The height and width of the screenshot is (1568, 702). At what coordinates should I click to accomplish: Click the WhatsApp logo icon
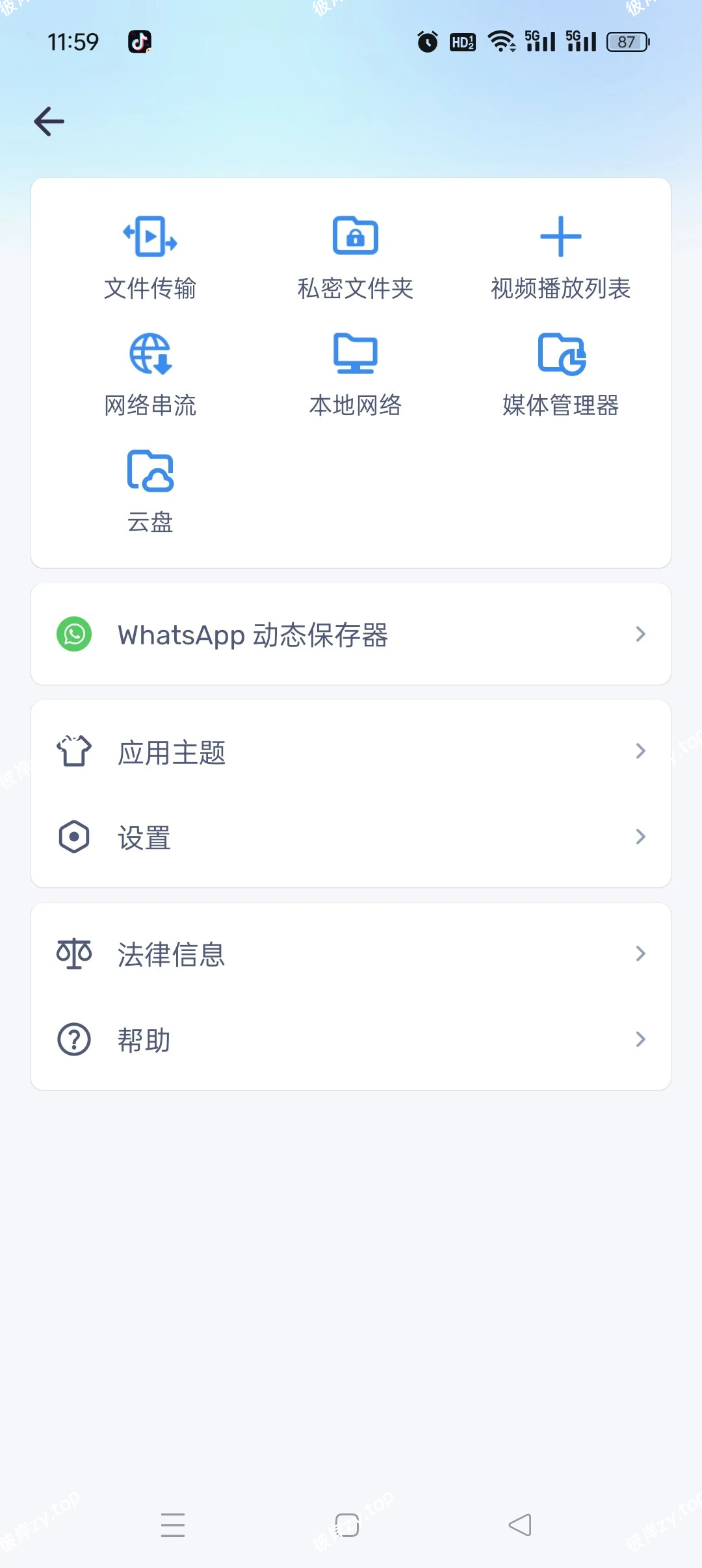pyautogui.click(x=73, y=634)
